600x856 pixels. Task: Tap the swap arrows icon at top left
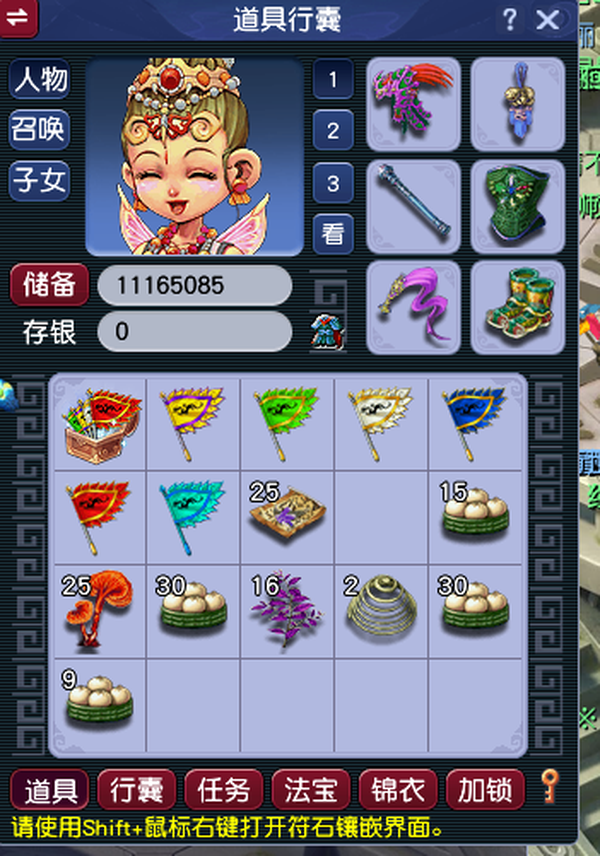pos(18,18)
